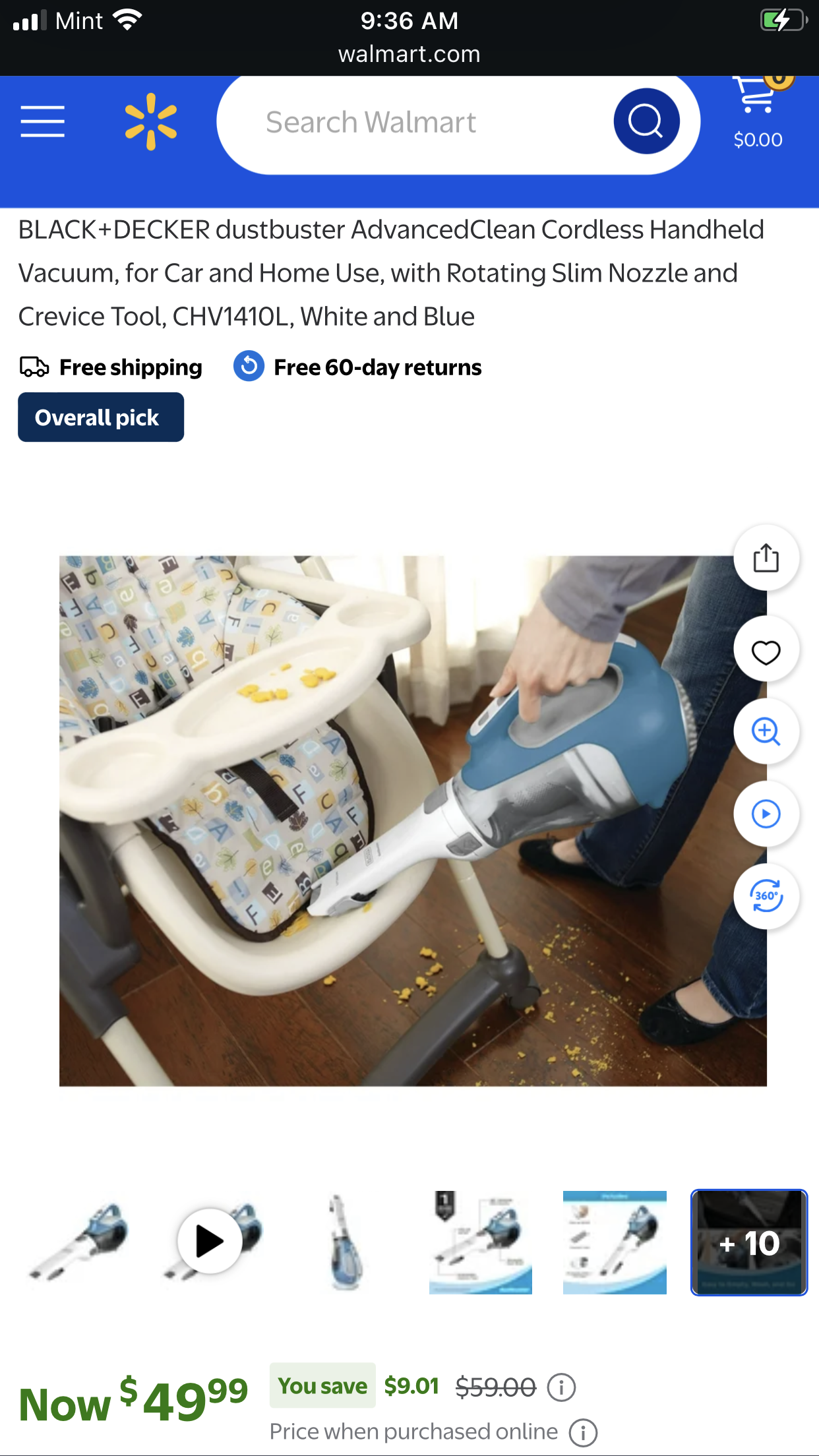Select the numbered features diagram thumbnail
Image resolution: width=819 pixels, height=1456 pixels.
coord(480,1242)
